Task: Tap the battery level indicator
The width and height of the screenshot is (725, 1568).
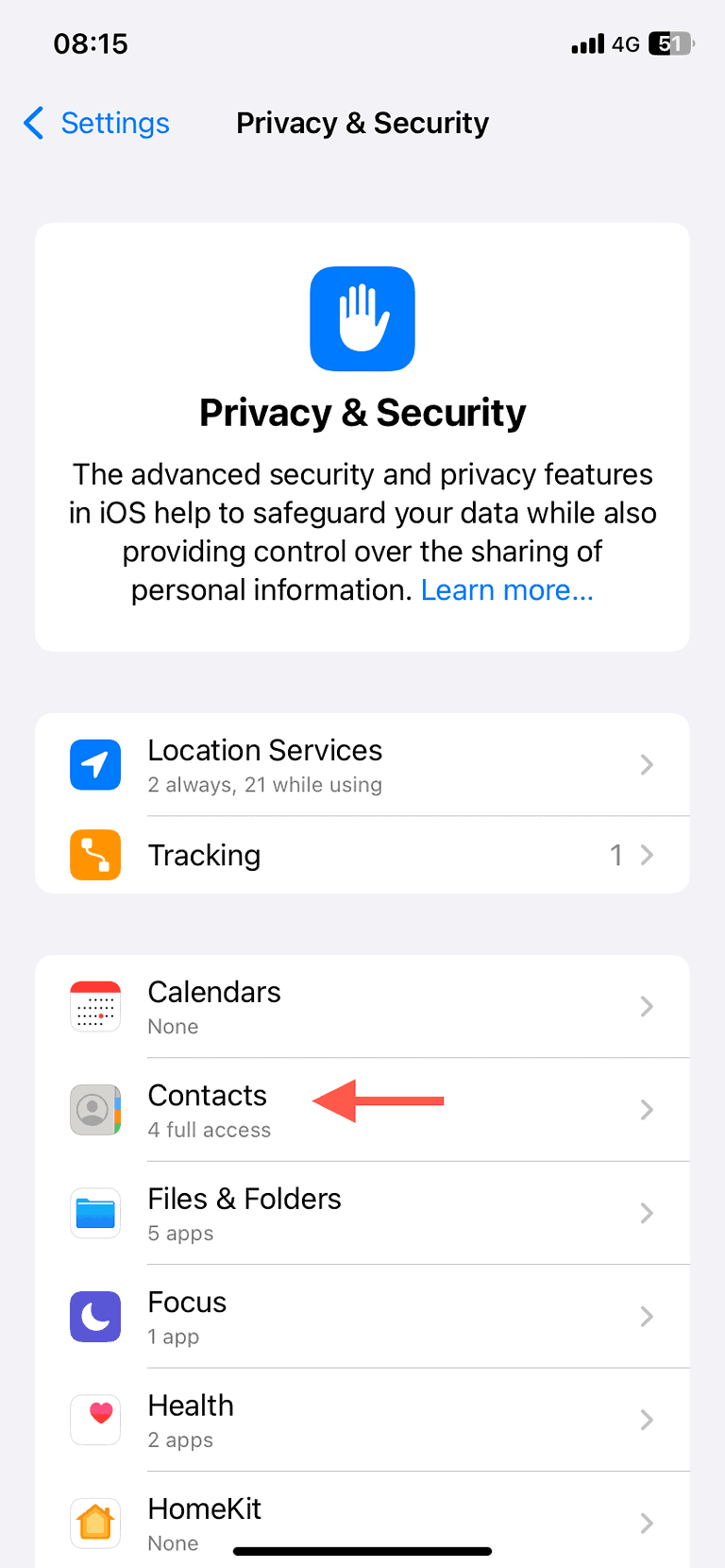Action: click(671, 43)
